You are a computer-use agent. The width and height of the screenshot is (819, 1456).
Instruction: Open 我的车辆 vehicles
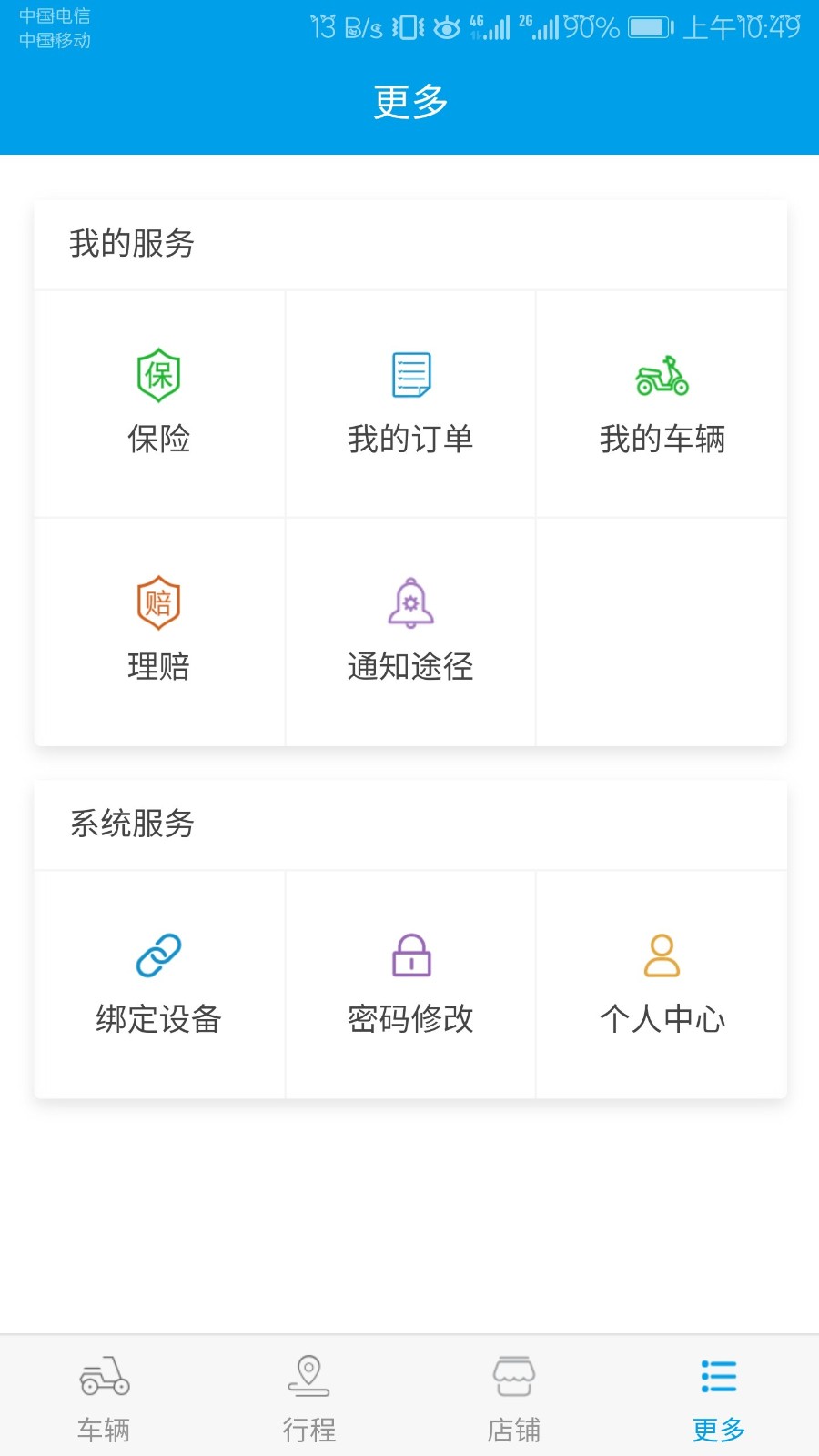click(x=662, y=402)
